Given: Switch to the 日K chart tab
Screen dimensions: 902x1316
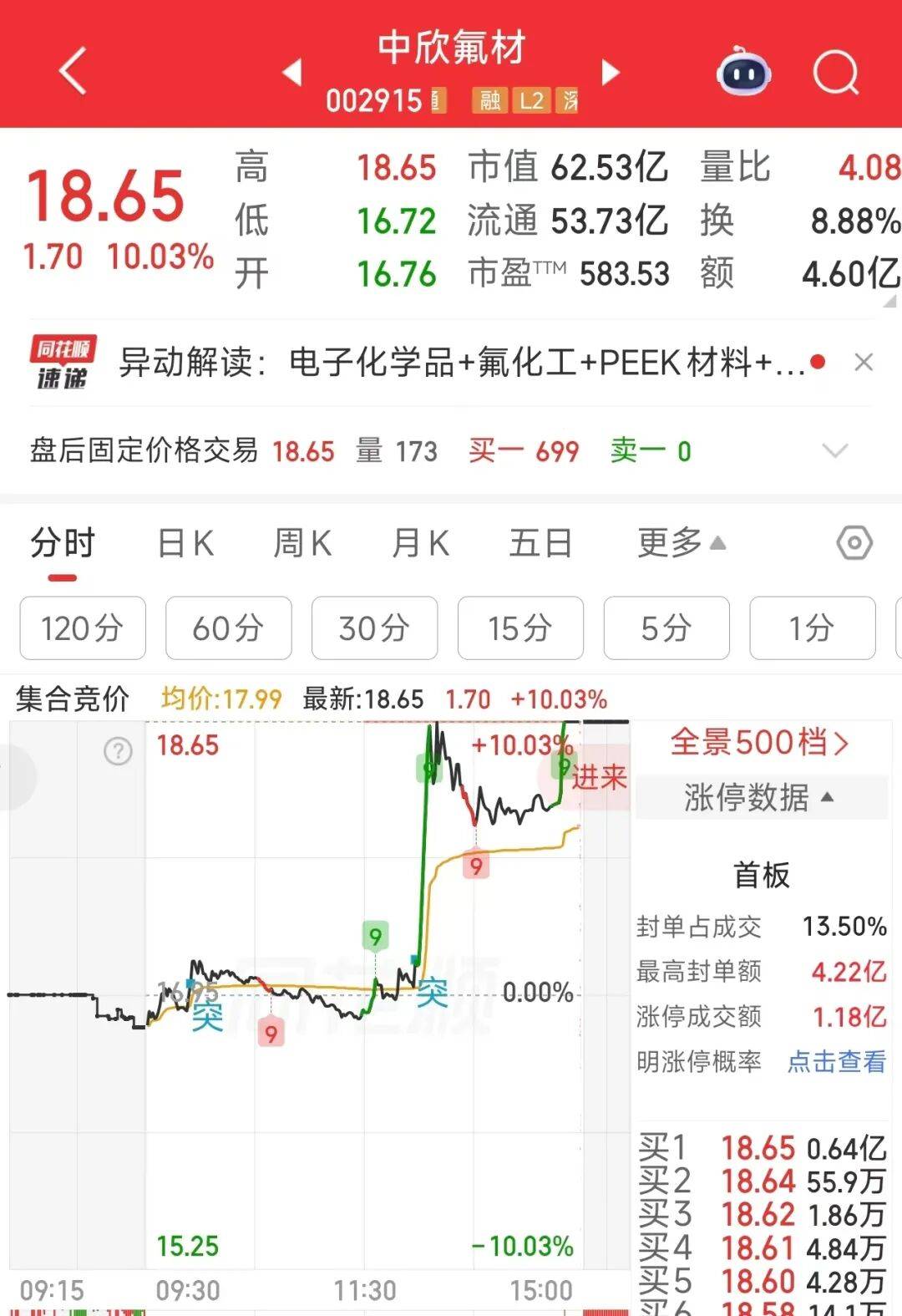Looking at the screenshot, I should (x=185, y=544).
